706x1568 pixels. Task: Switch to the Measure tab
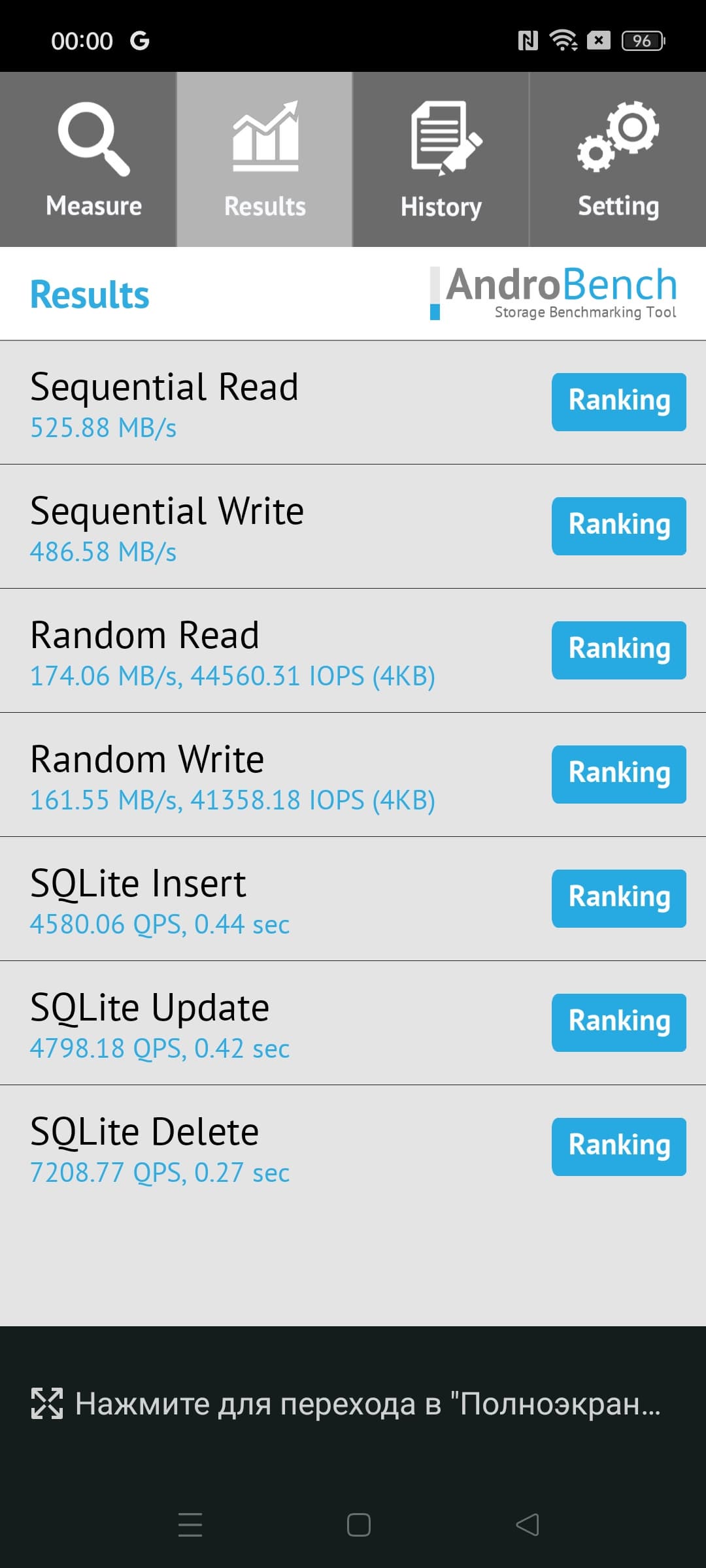coord(88,159)
